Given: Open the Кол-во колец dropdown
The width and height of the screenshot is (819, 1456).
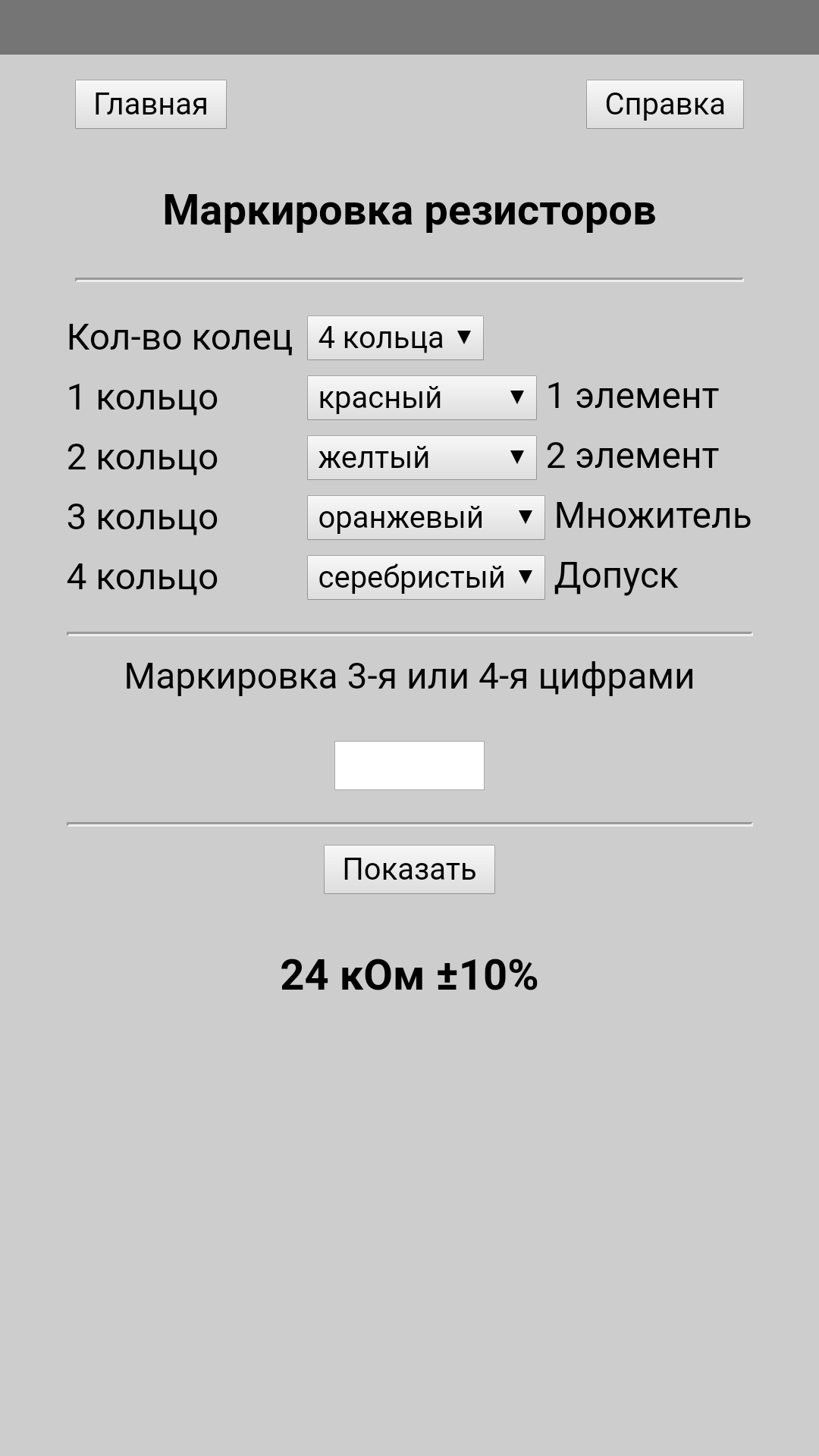Looking at the screenshot, I should 394,337.
